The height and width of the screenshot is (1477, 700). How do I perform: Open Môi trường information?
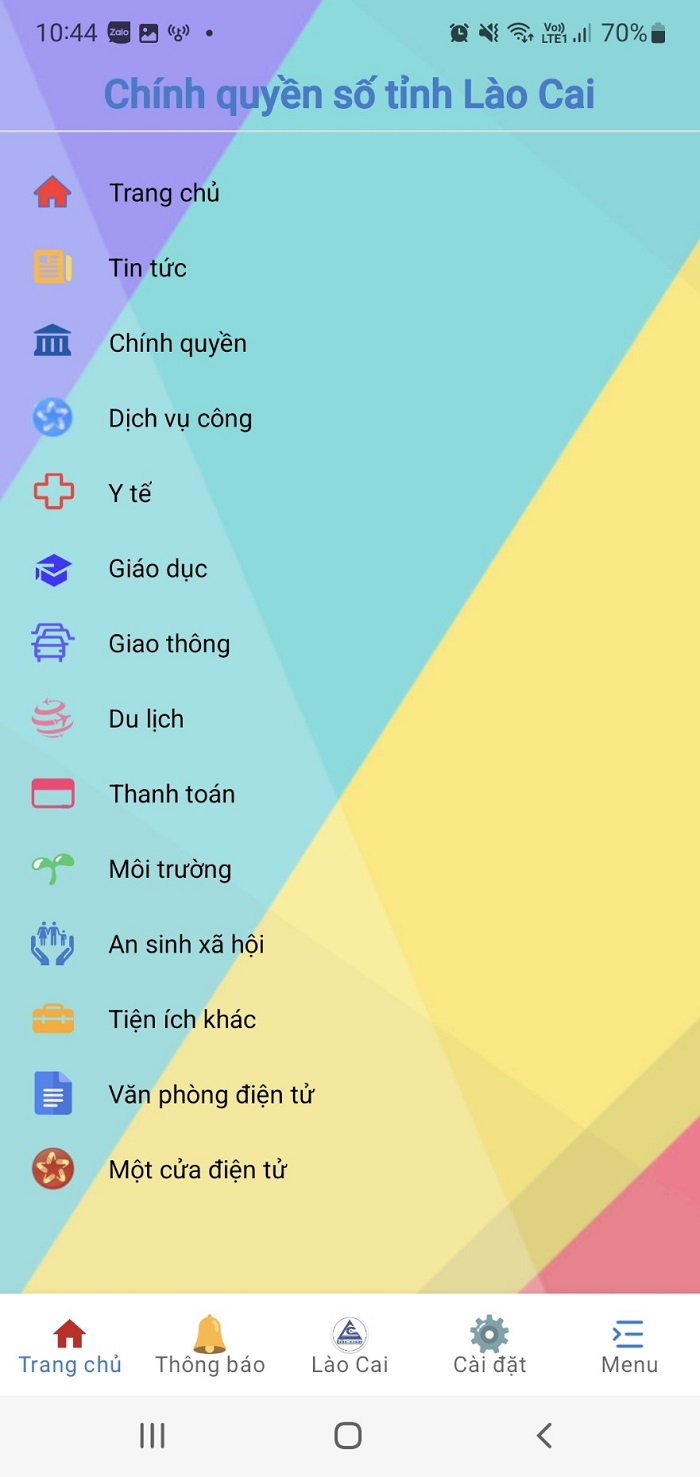click(x=170, y=869)
